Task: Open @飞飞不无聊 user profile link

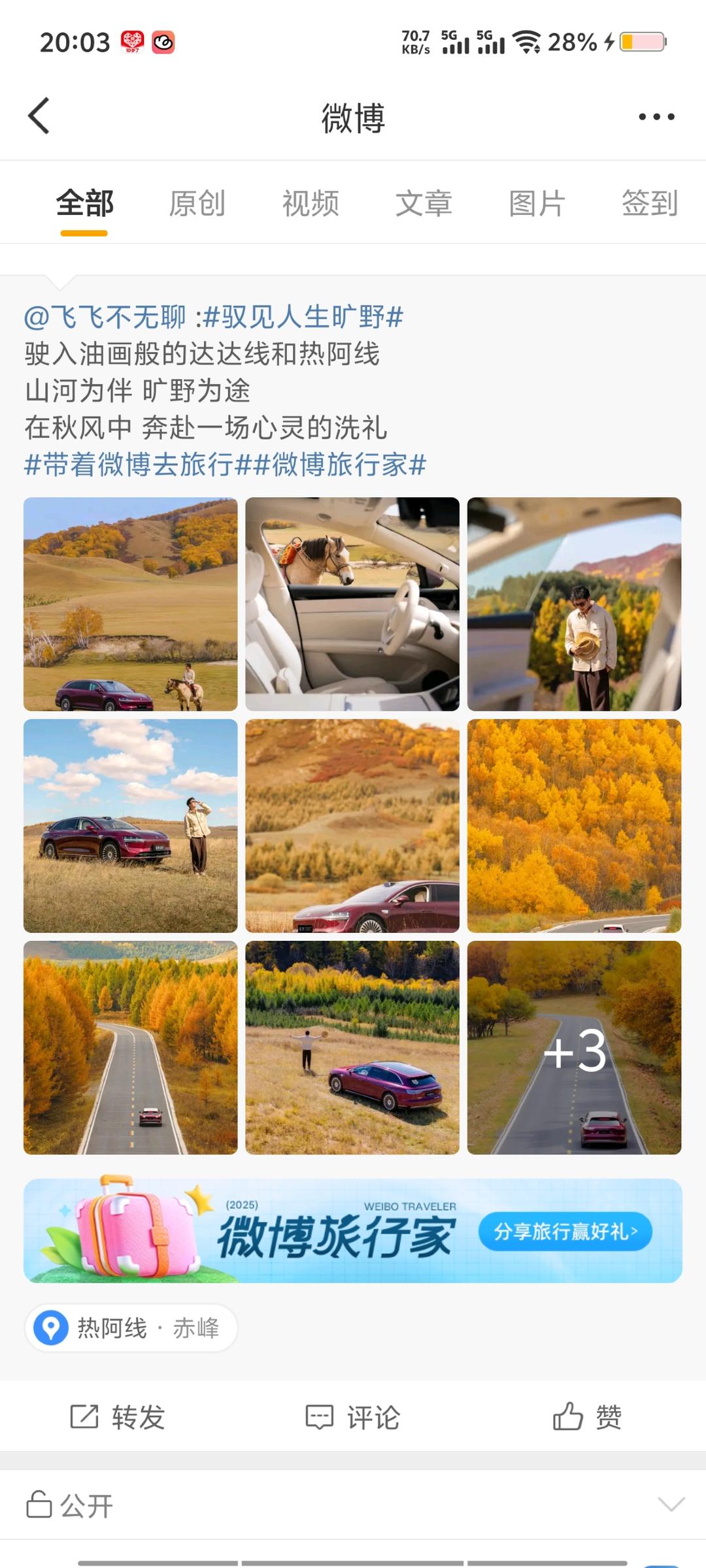Action: (x=106, y=318)
